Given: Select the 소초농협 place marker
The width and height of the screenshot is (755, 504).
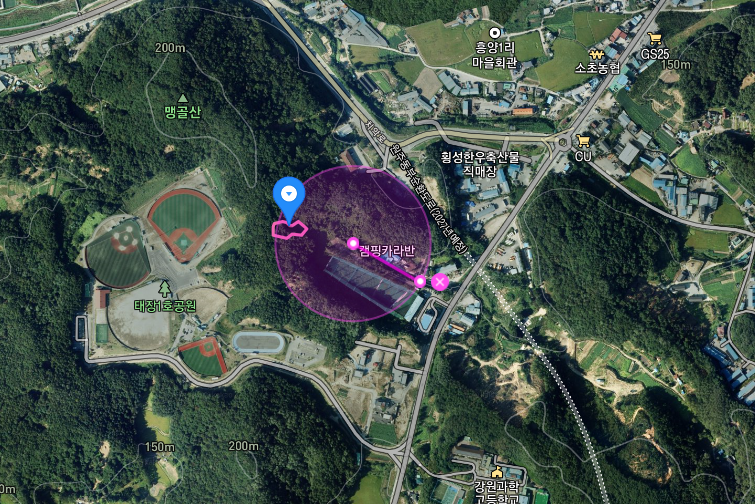Looking at the screenshot, I should (597, 54).
